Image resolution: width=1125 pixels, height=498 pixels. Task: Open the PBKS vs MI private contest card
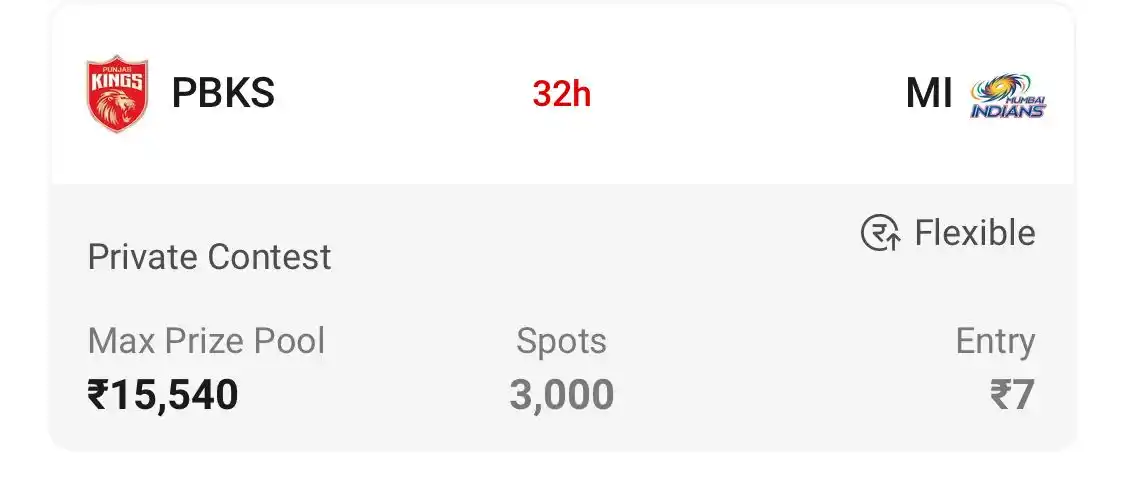(561, 300)
